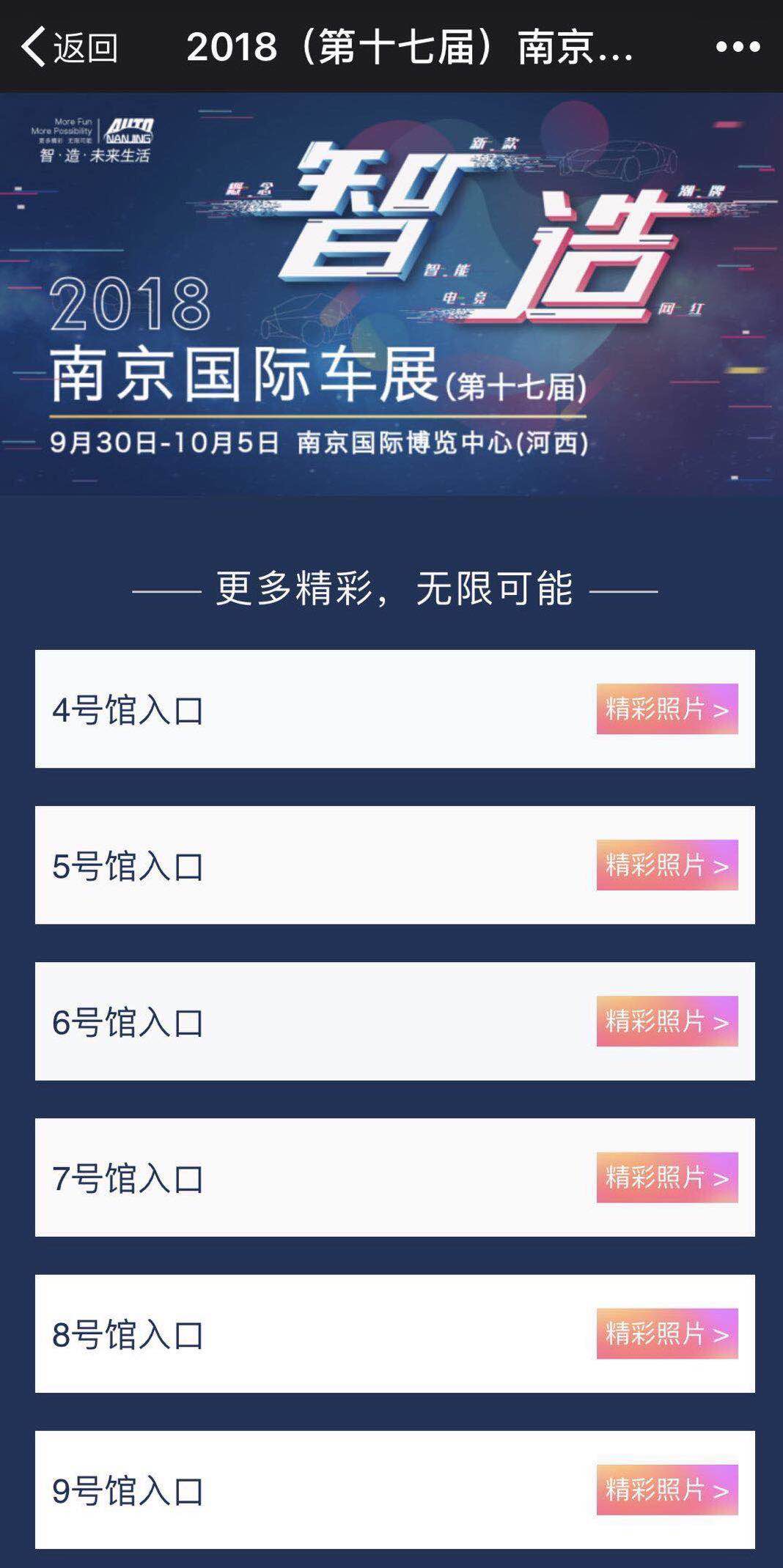The height and width of the screenshot is (1568, 783).
Task: Open 精彩照片 for 8号馆入口
Action: point(666,1334)
